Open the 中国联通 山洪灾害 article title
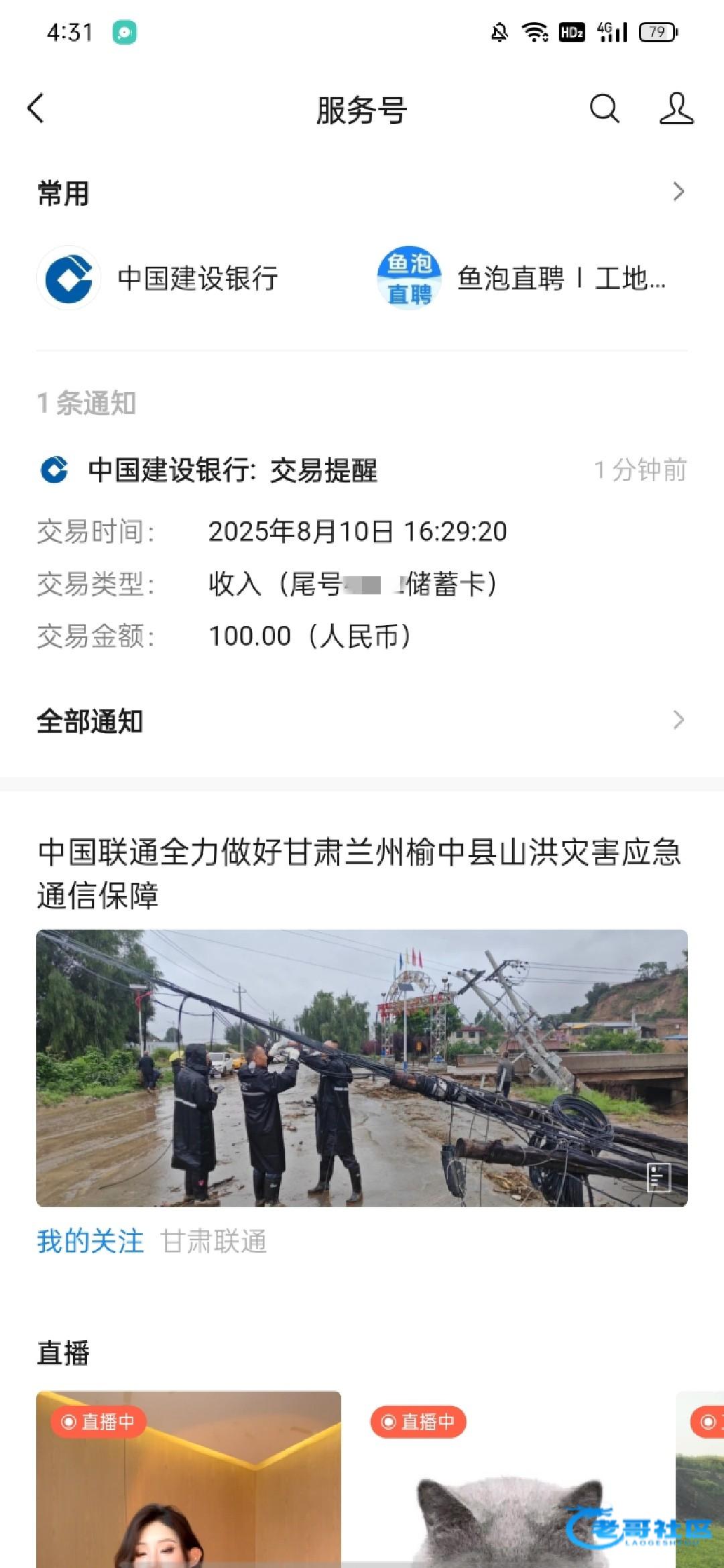Screen dimensions: 724x1568 pos(359,873)
